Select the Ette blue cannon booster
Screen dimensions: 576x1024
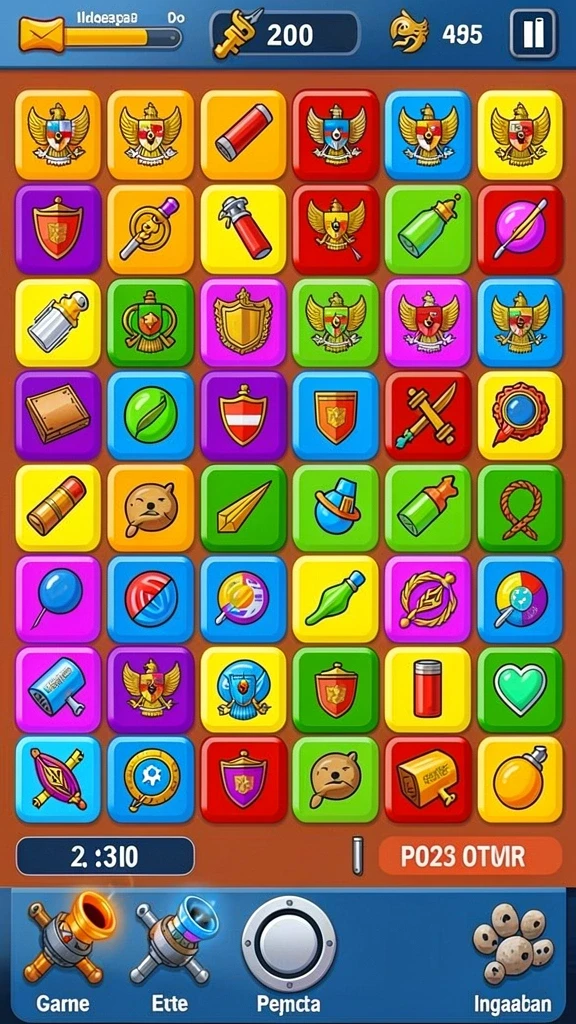coord(176,938)
